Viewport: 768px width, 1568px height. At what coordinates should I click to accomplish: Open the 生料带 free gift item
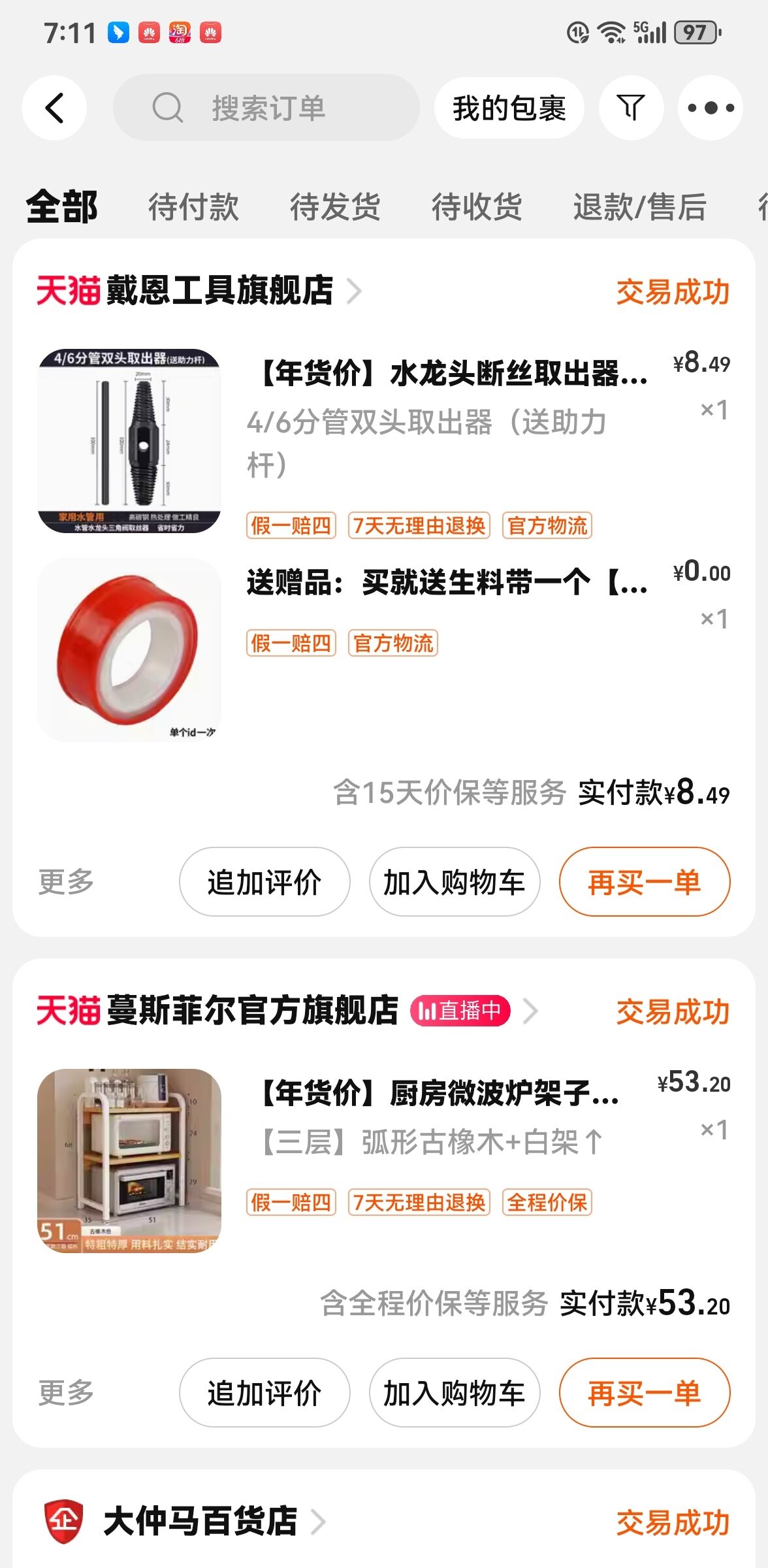tap(447, 582)
